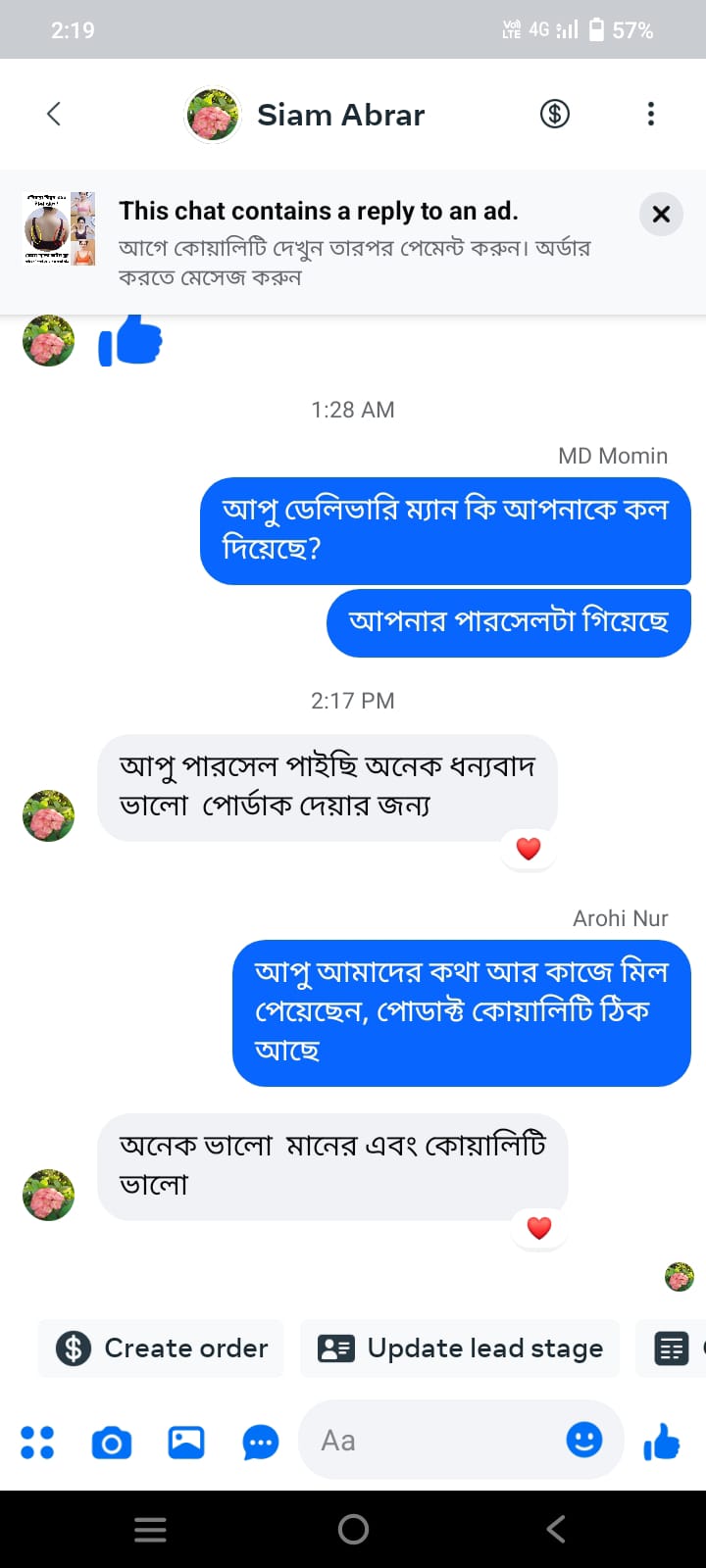Go back from the Siam Abrar chat
Image resolution: width=706 pixels, height=1568 pixels.
(x=54, y=114)
